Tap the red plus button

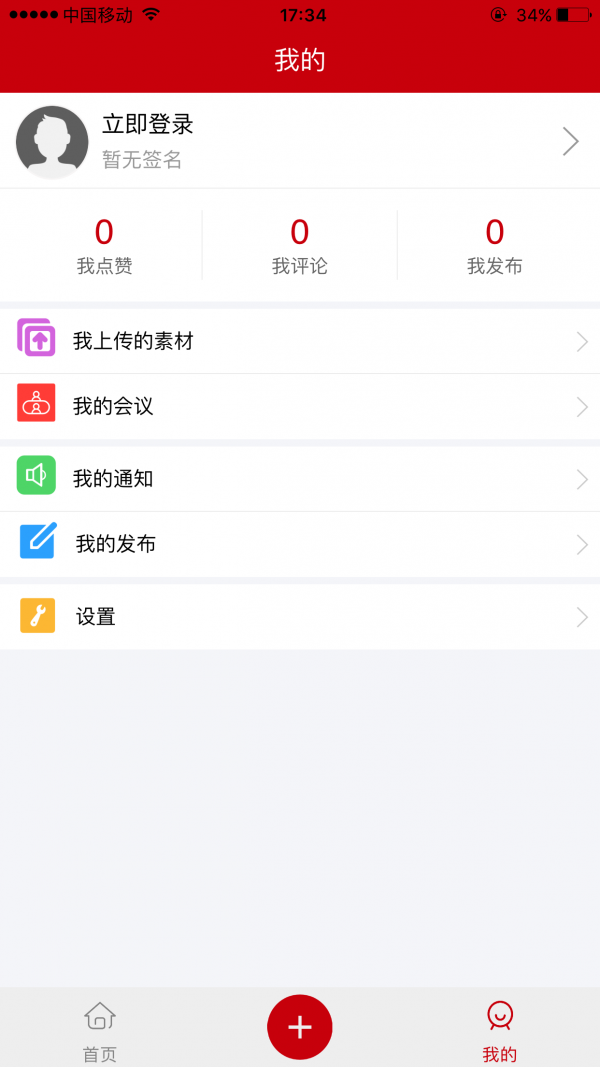(300, 1027)
